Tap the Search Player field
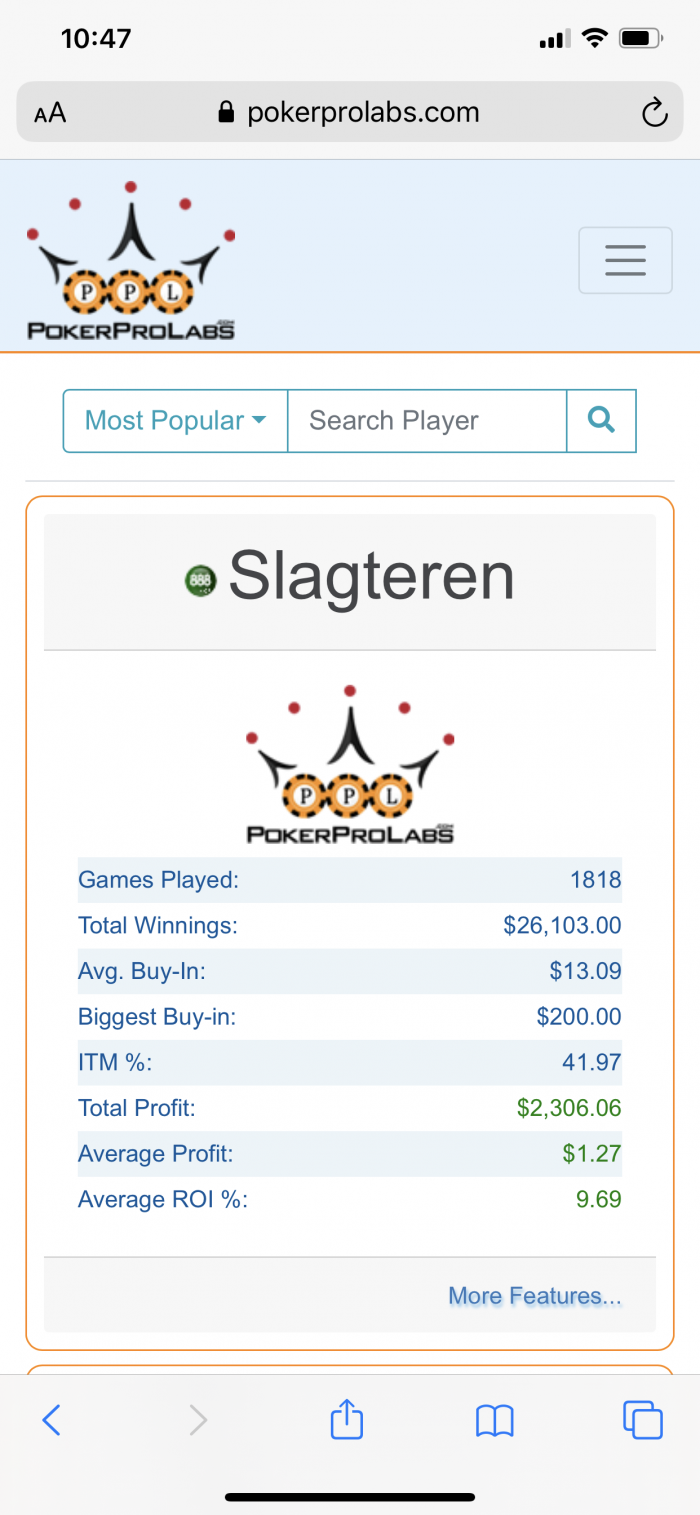 (x=427, y=421)
